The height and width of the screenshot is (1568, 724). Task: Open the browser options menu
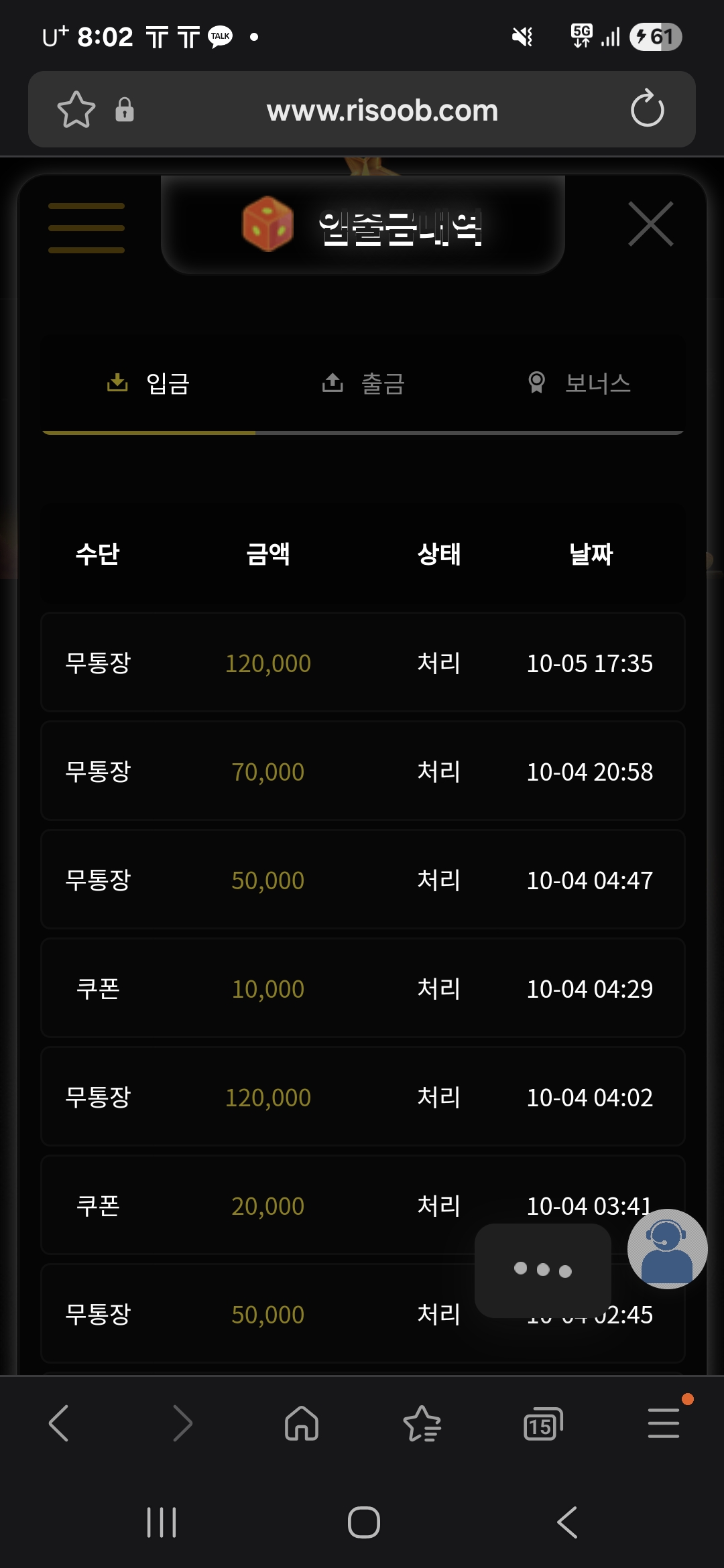point(664,1423)
